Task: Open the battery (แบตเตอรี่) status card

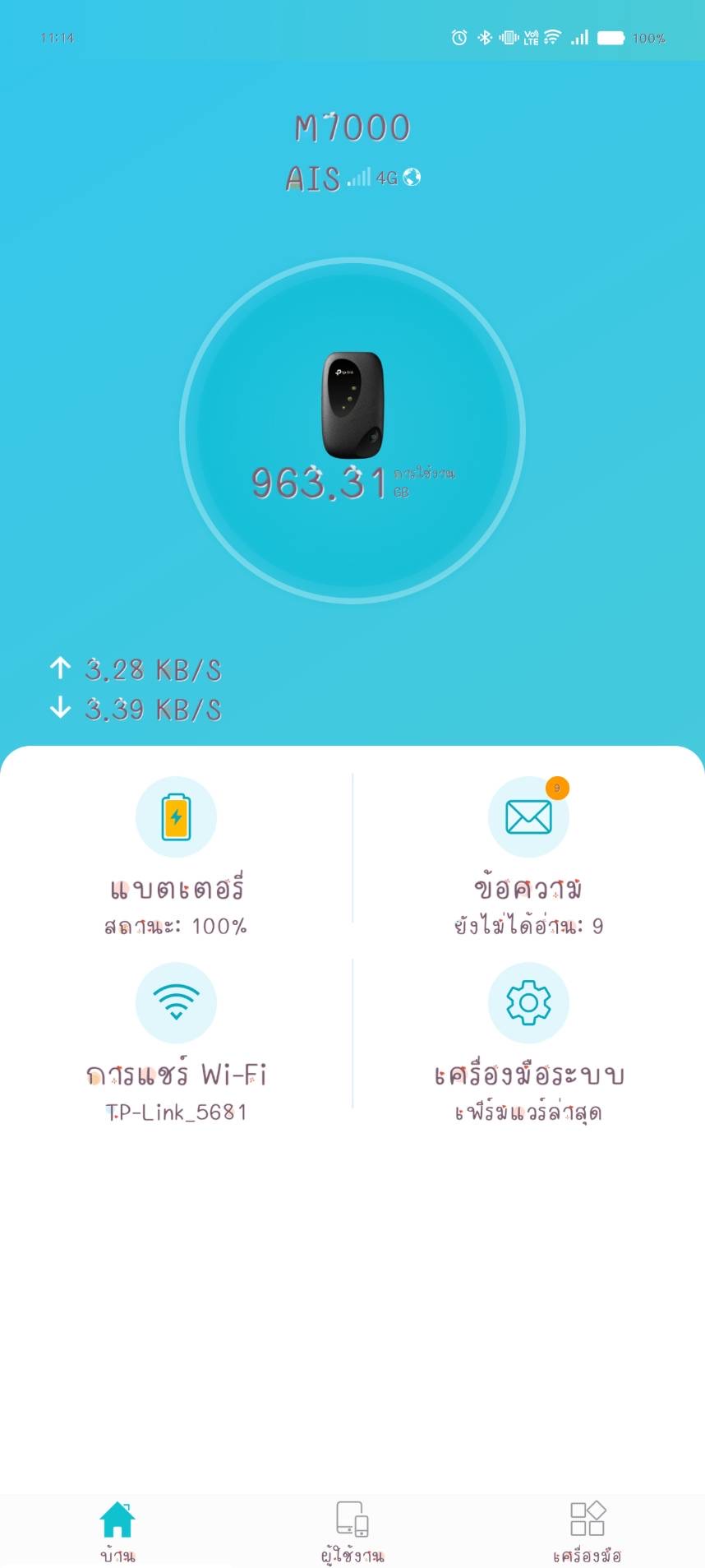Action: pyautogui.click(x=176, y=855)
